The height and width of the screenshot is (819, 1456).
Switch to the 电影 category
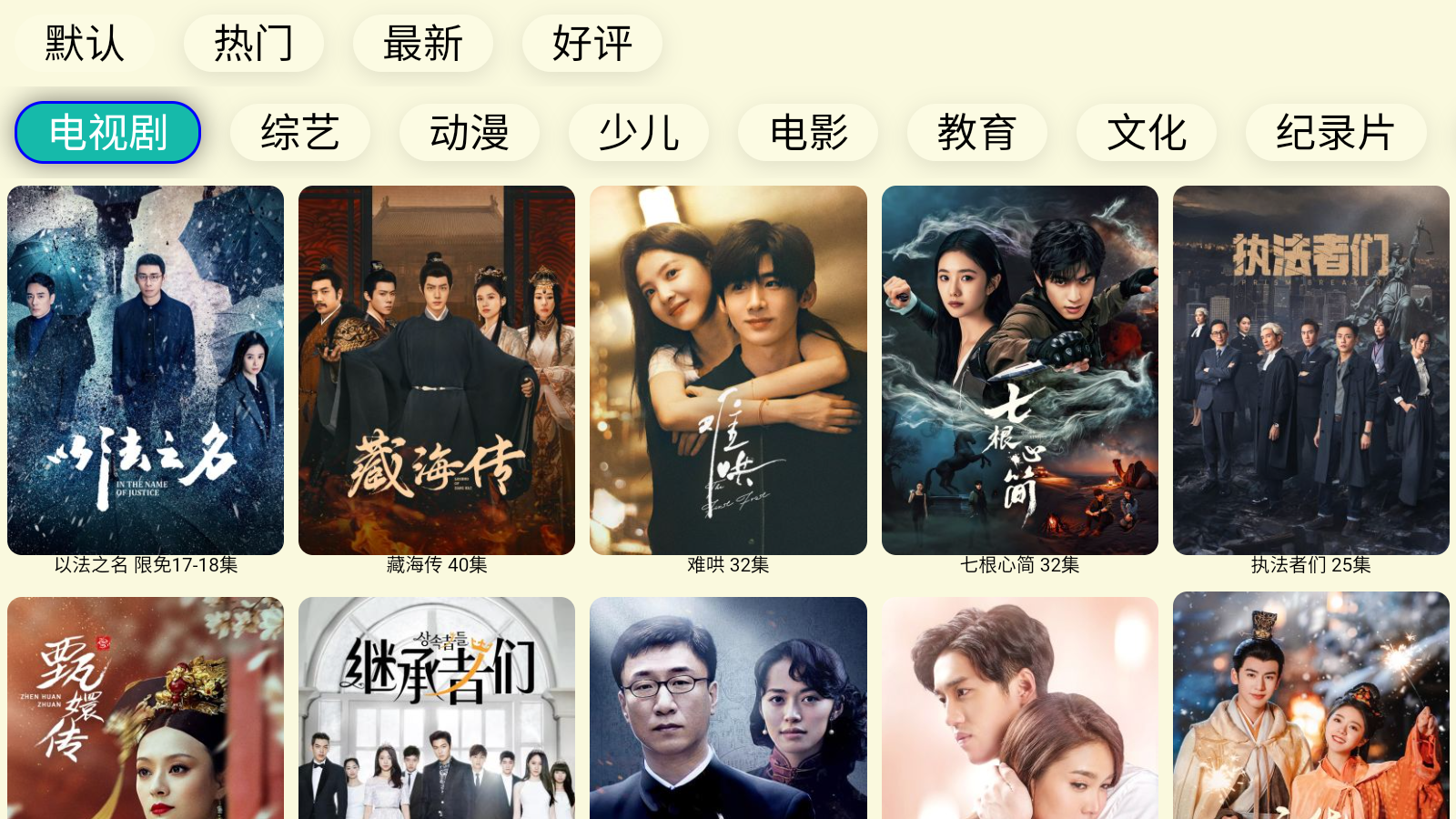pos(808,133)
